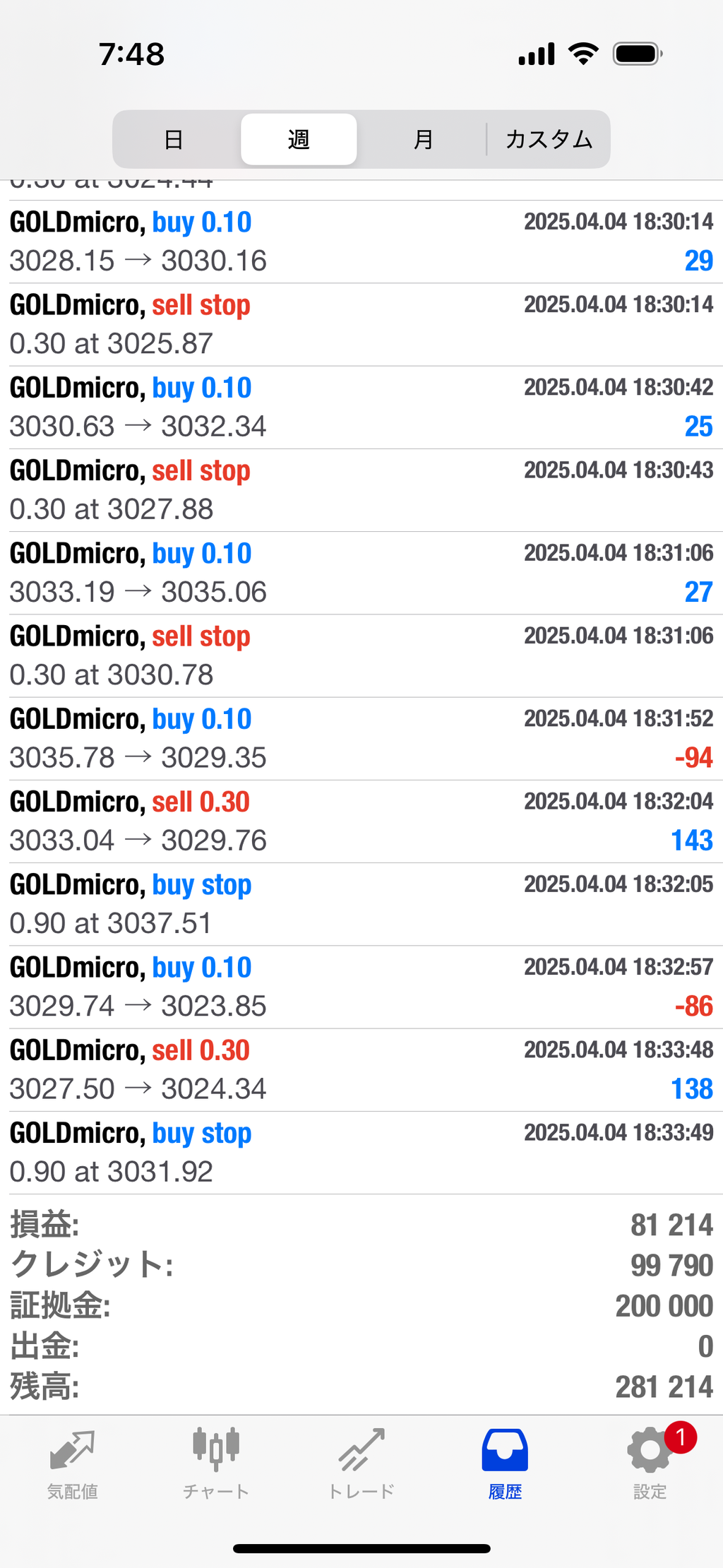Switch to the 日 (day) period
This screenshot has width=723, height=1568.
(174, 139)
